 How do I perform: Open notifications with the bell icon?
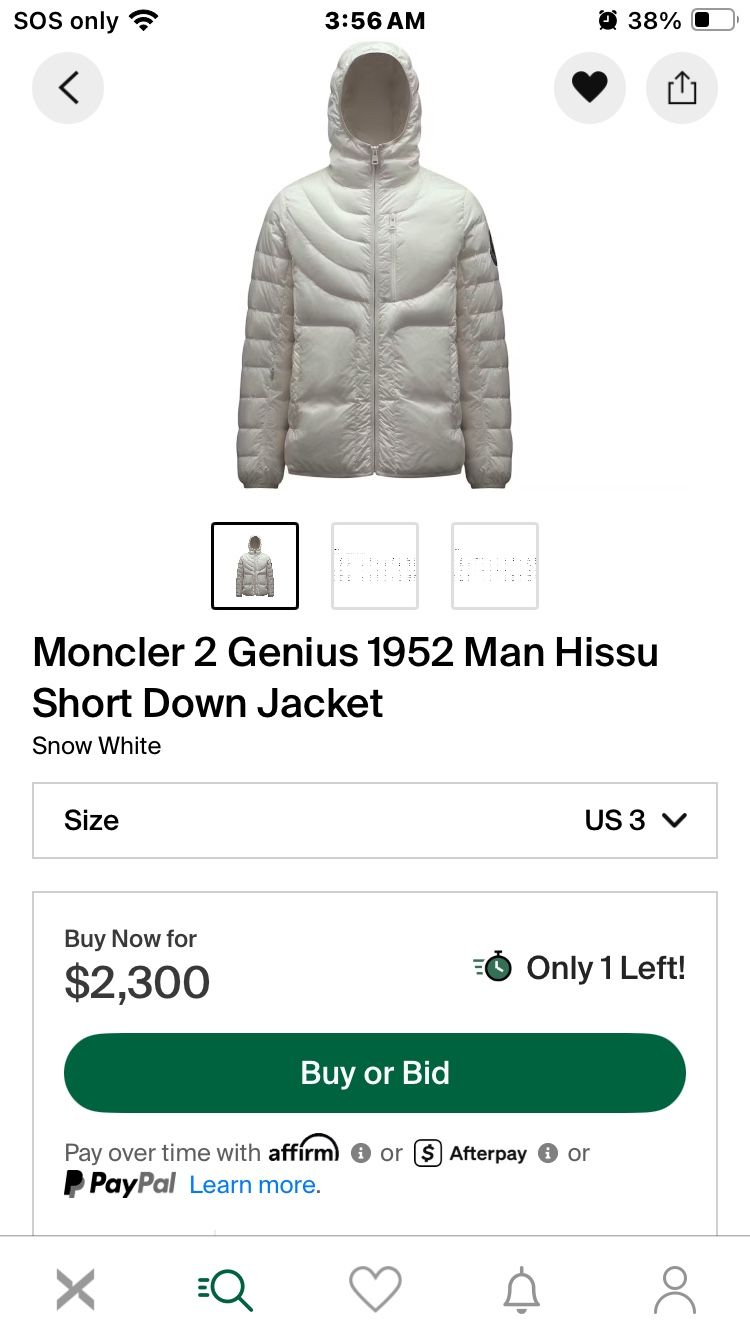pyautogui.click(x=520, y=1290)
